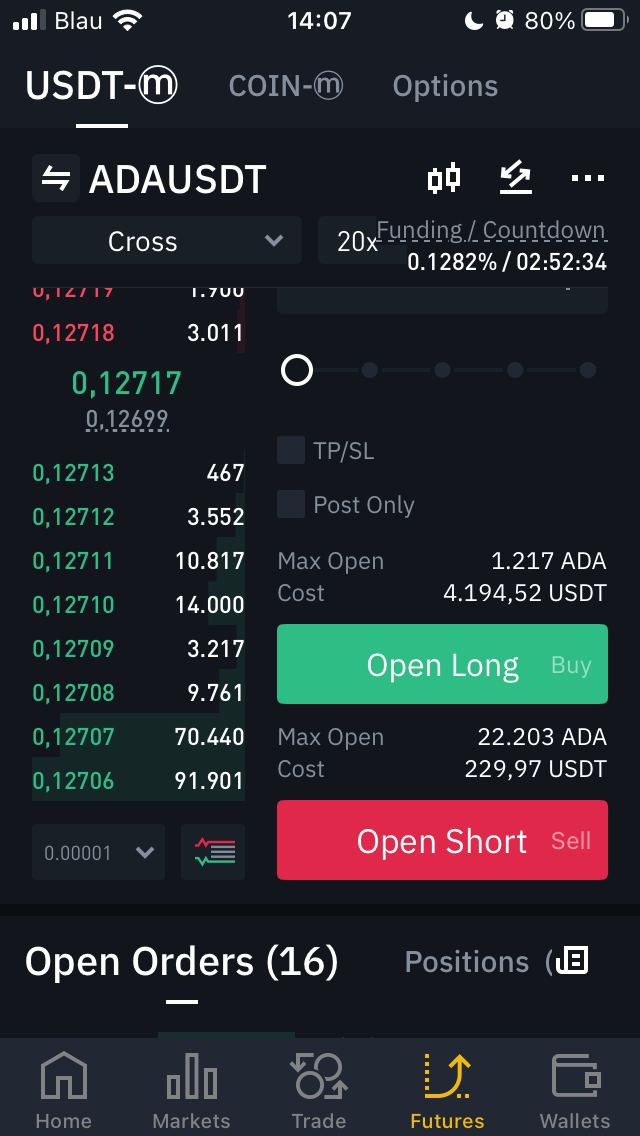Switch the ADAUSDT trading pair
Viewport: 640px width, 1136px height.
tap(56, 178)
